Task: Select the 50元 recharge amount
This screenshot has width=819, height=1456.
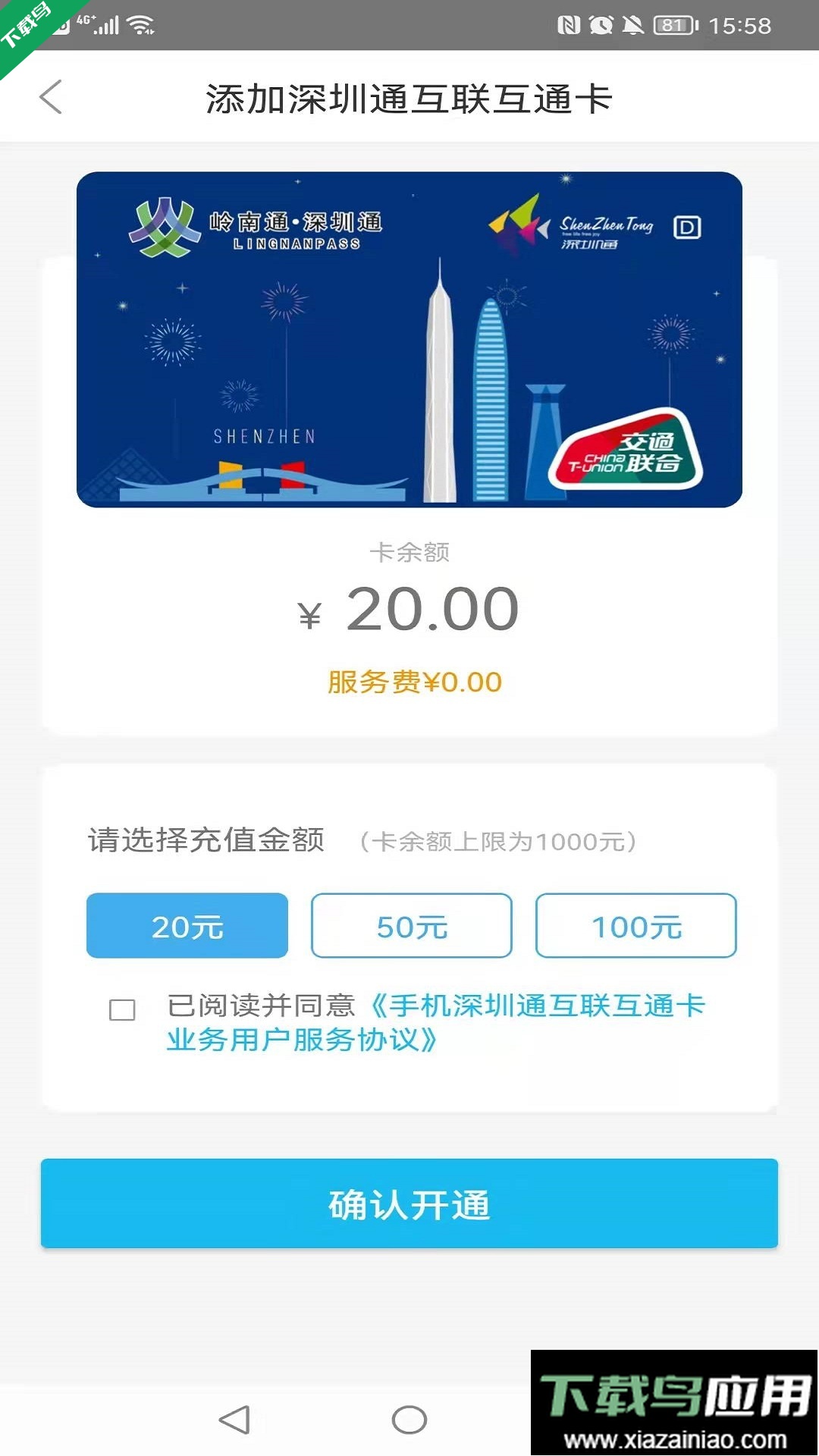Action: coord(411,925)
